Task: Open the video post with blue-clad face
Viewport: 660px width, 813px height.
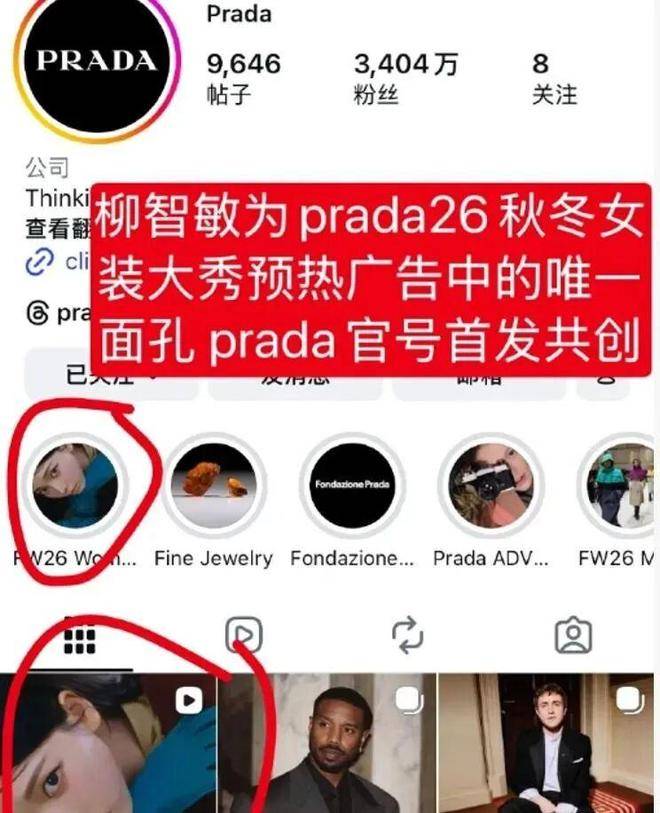Action: tap(108, 745)
